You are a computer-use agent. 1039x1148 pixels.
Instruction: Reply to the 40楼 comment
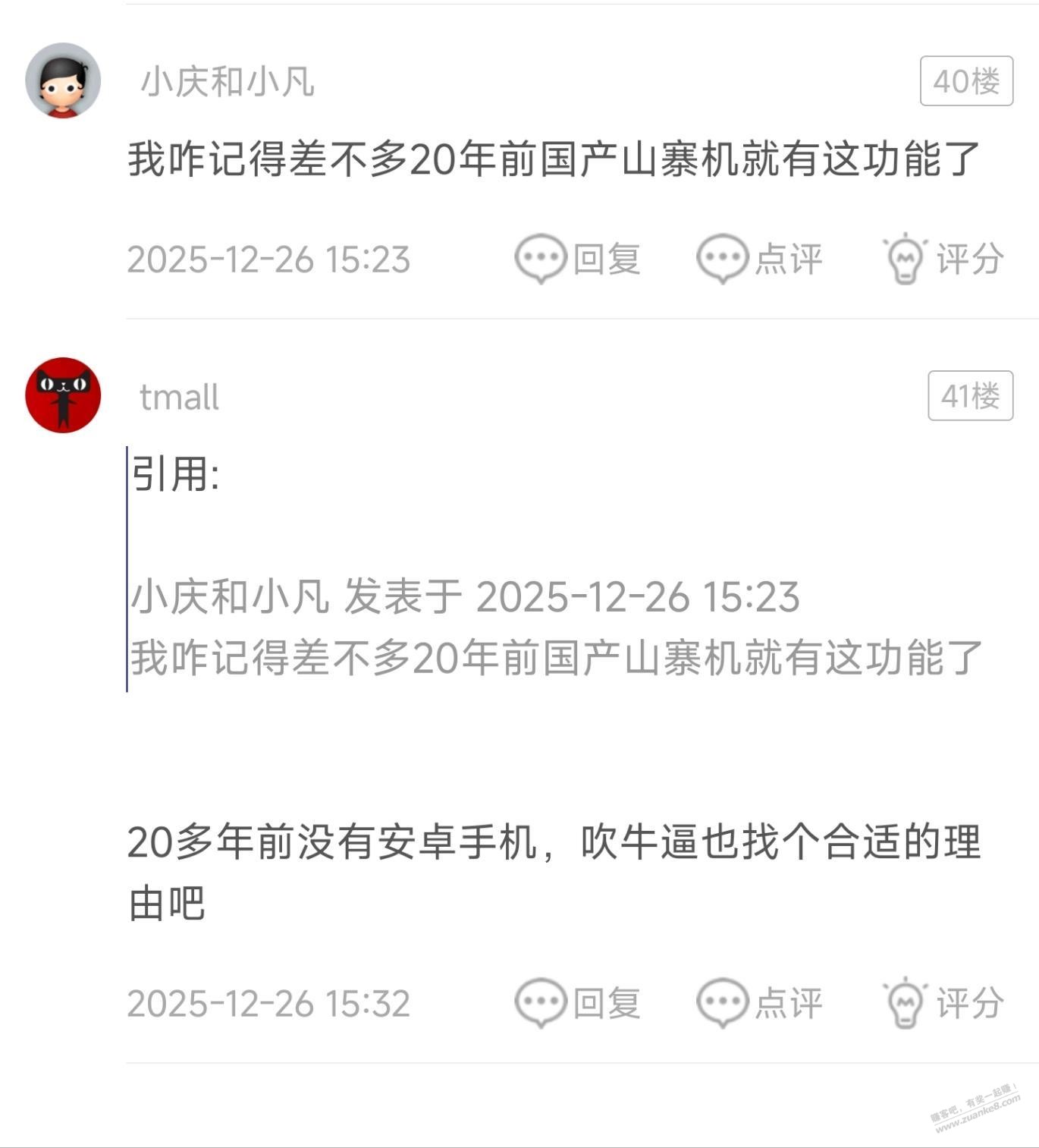click(578, 259)
